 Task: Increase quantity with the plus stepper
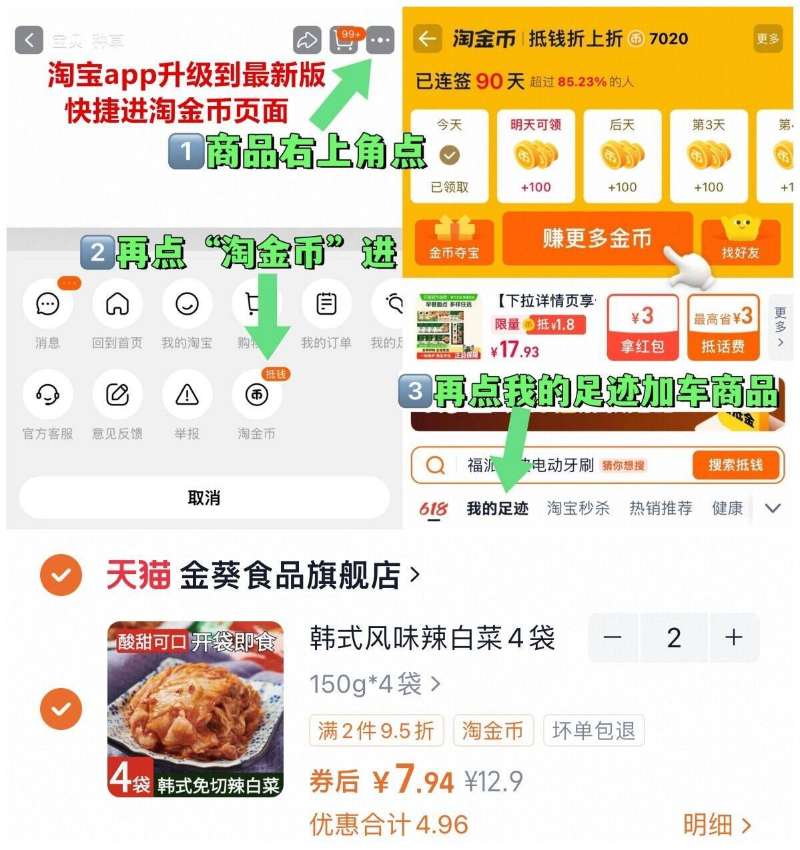click(x=733, y=638)
